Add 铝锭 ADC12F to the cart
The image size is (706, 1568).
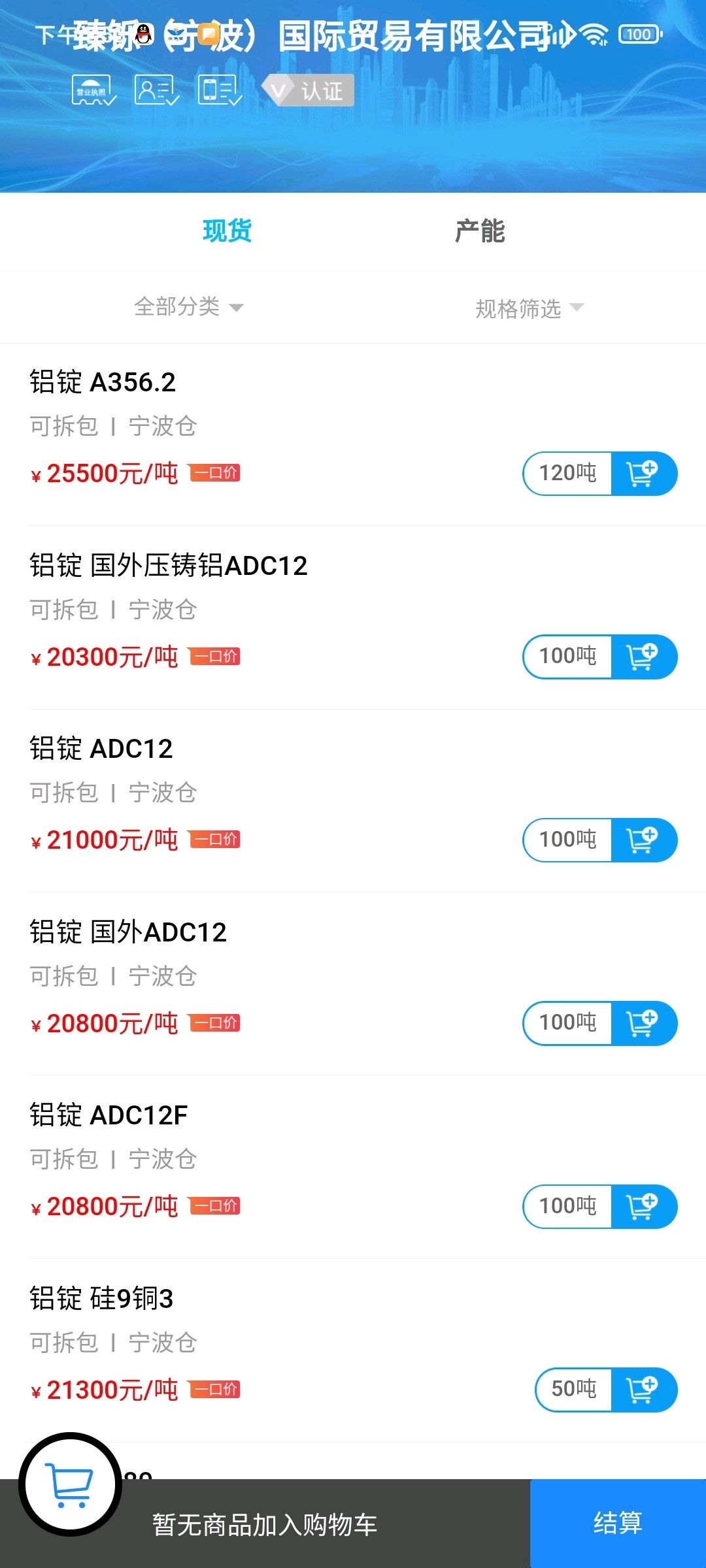(x=643, y=1206)
